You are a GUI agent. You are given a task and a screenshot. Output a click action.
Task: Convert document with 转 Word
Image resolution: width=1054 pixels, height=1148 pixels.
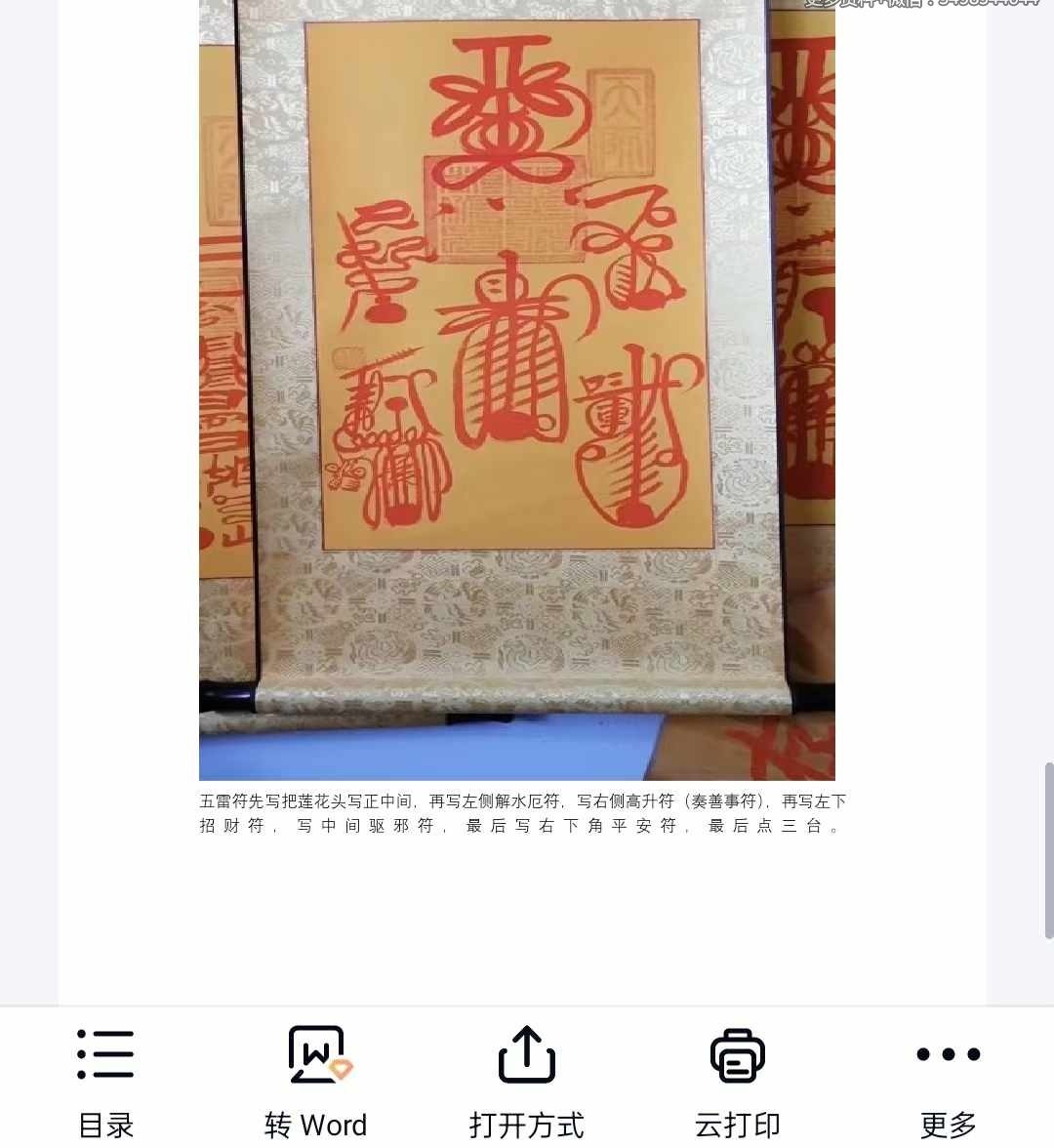(316, 1079)
